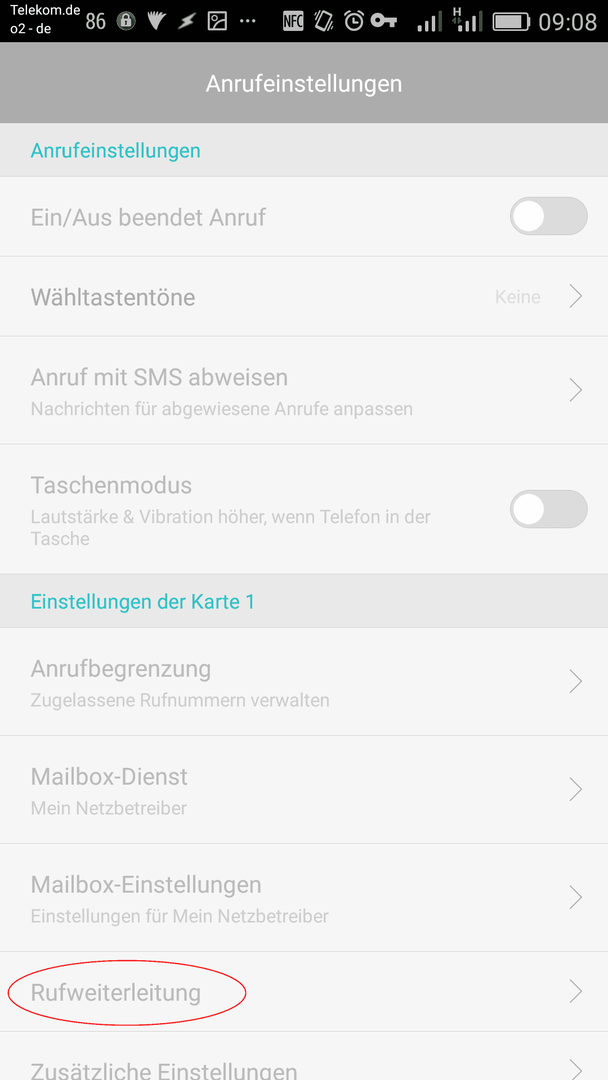This screenshot has width=608, height=1080.
Task: Open Mailbox-Dienst row
Action: point(304,790)
